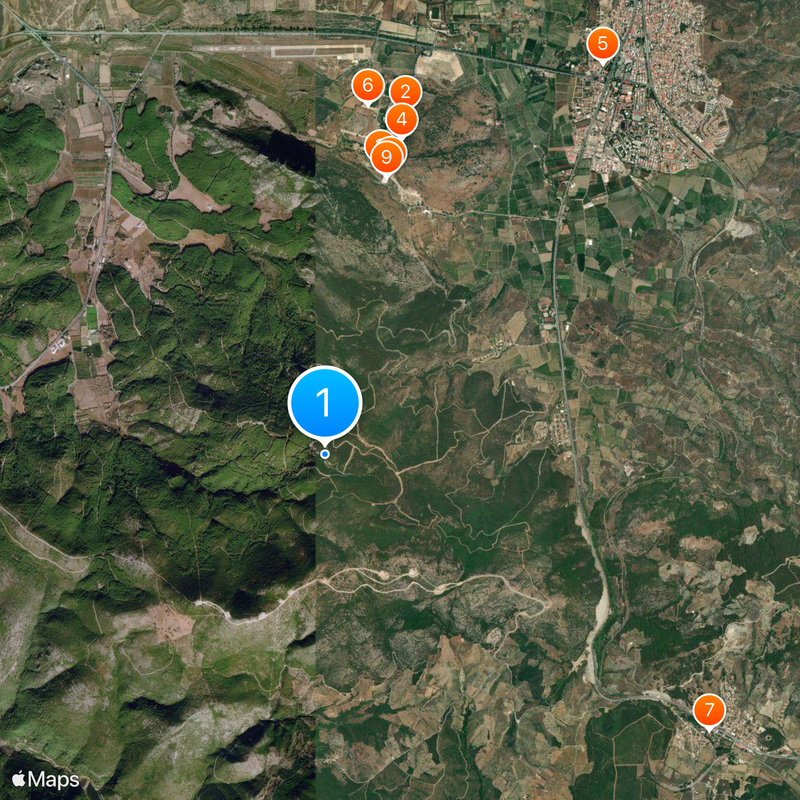Open pin number 7 near the village
Image resolution: width=800 pixels, height=800 pixels.
[709, 711]
